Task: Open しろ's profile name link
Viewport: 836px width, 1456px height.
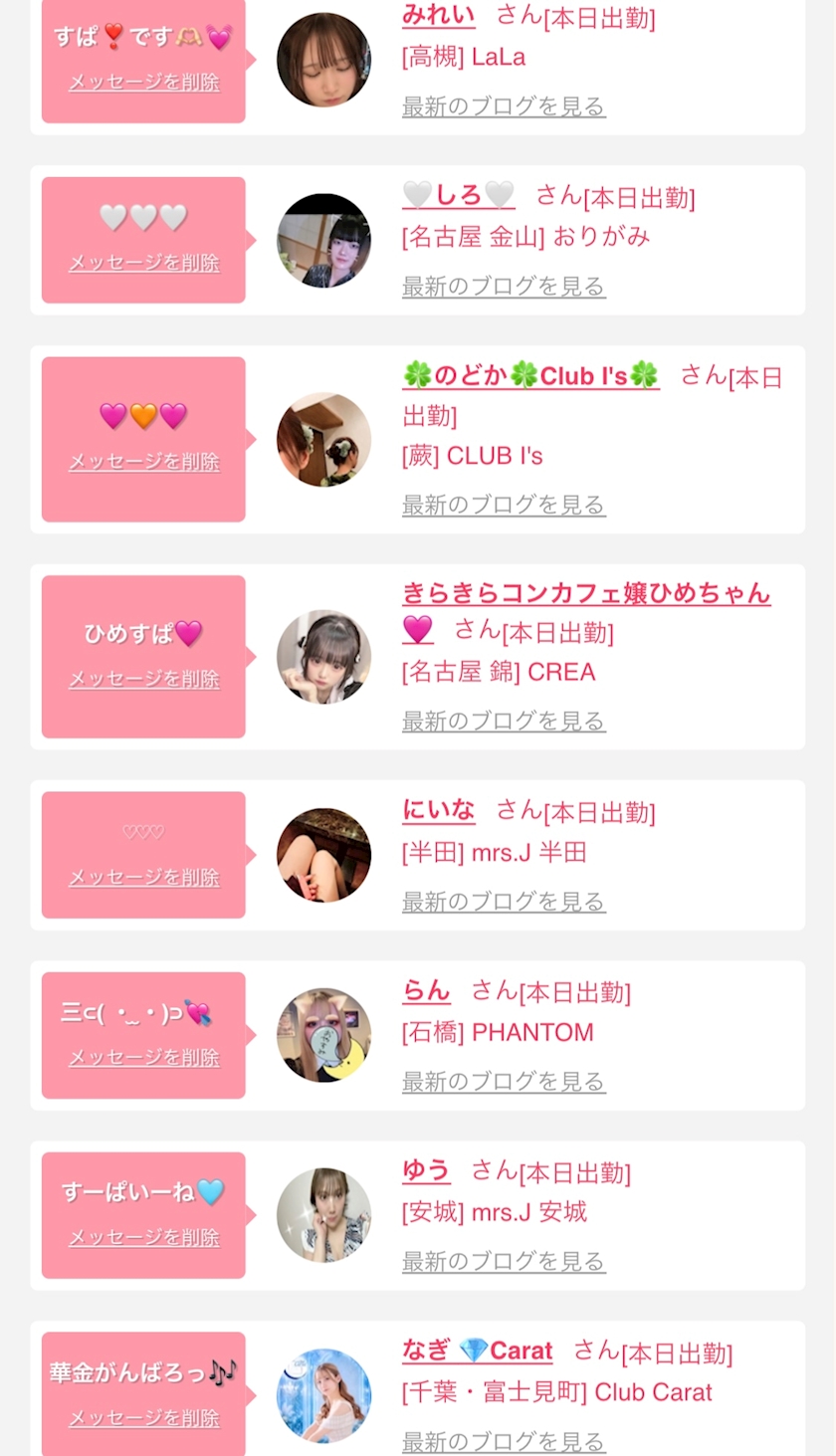Action: point(459,195)
